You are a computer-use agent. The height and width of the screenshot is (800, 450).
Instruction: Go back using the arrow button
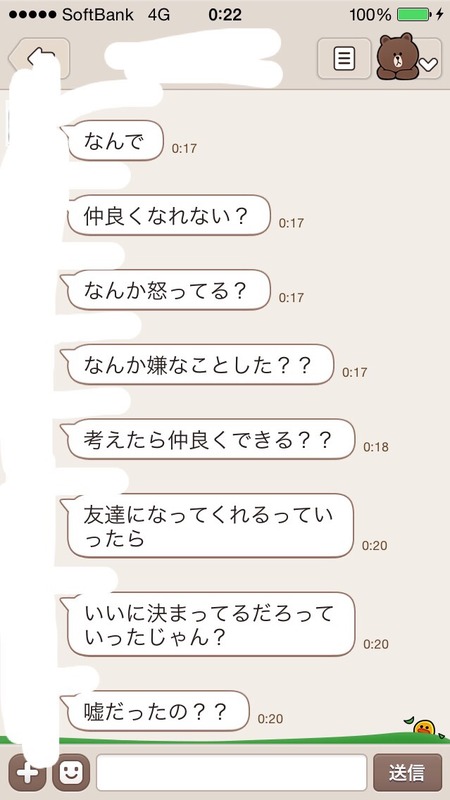point(39,58)
